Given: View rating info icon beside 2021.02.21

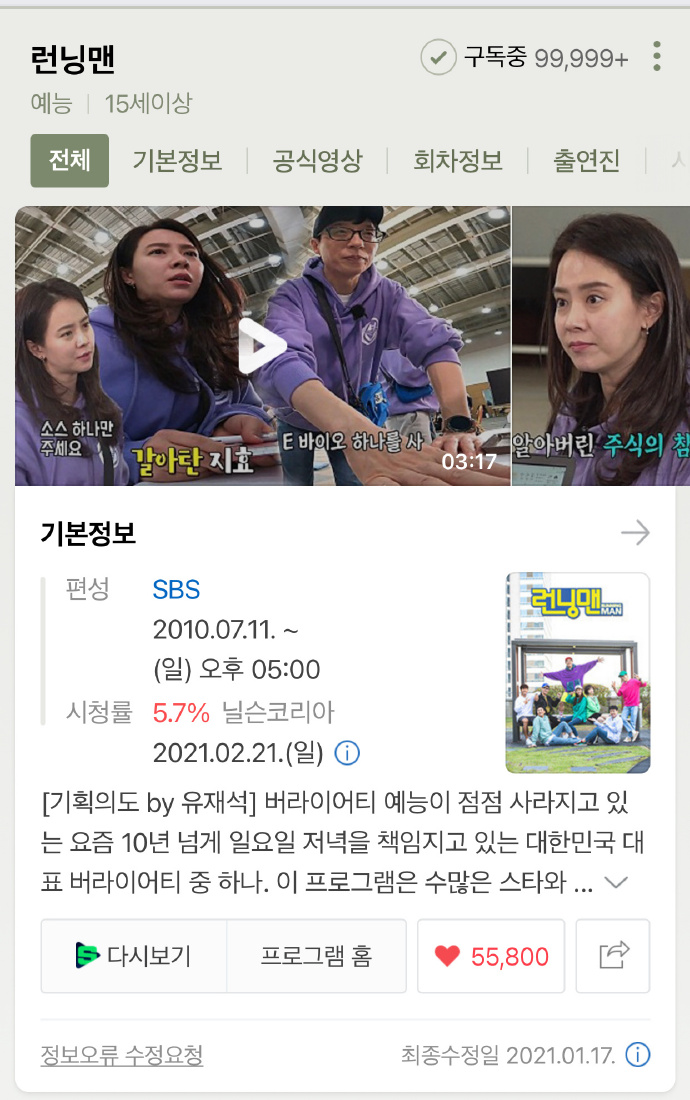Looking at the screenshot, I should coord(346,753).
